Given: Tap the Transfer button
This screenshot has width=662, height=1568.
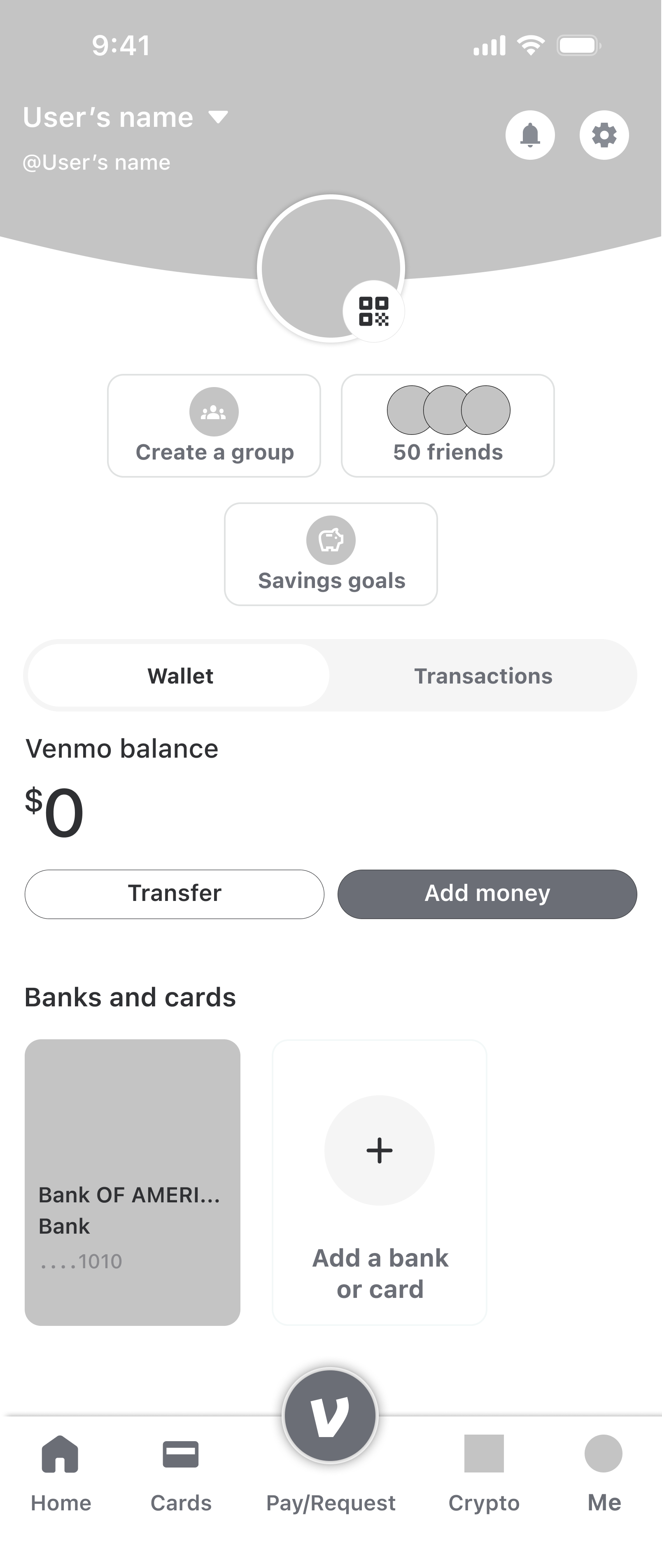Looking at the screenshot, I should (x=175, y=894).
